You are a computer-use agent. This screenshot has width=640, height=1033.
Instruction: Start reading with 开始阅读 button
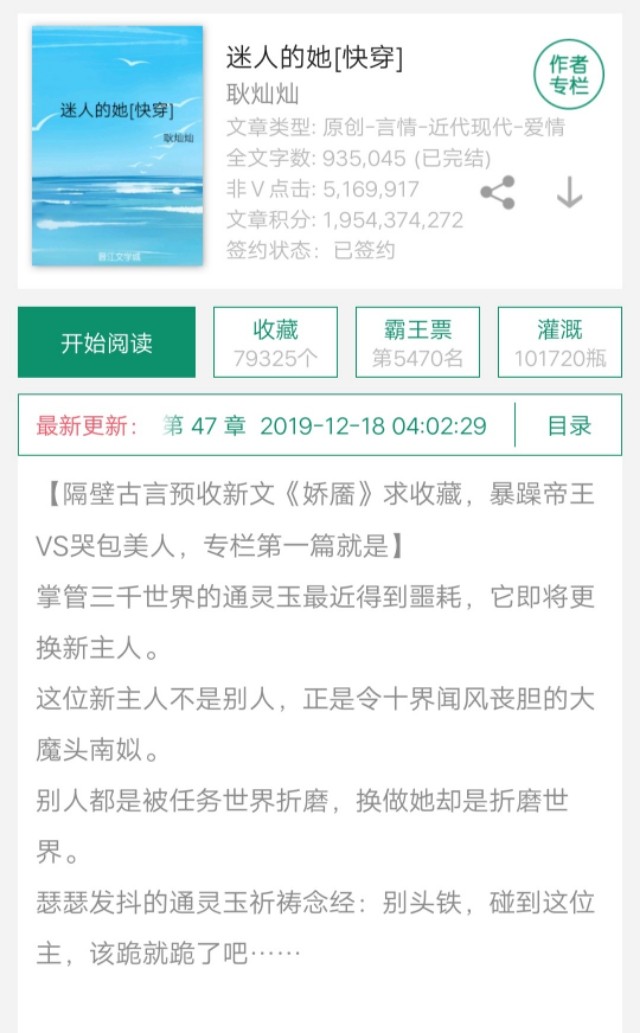[x=107, y=342]
